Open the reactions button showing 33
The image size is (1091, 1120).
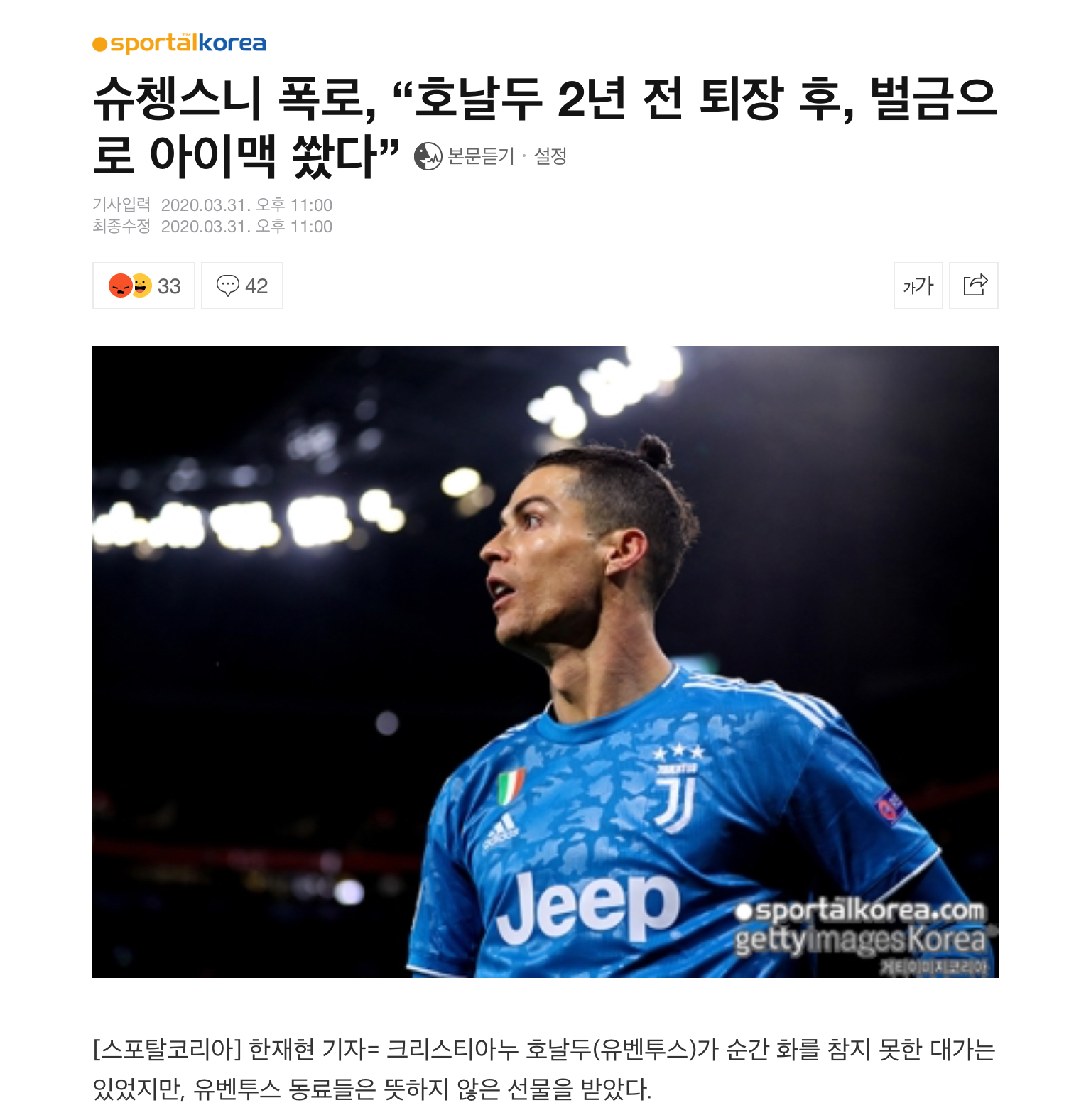(143, 286)
